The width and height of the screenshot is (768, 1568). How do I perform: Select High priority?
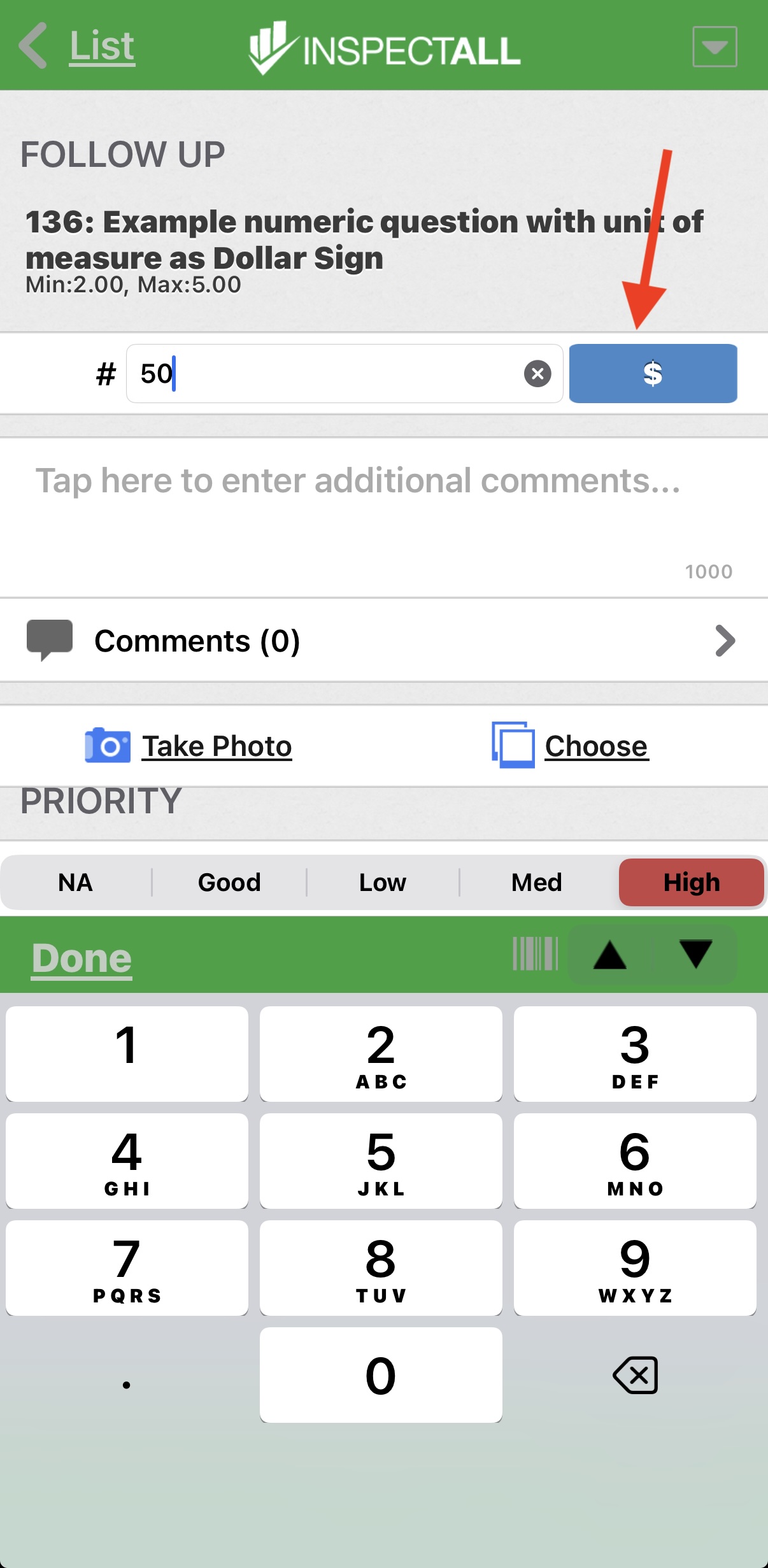click(x=692, y=883)
